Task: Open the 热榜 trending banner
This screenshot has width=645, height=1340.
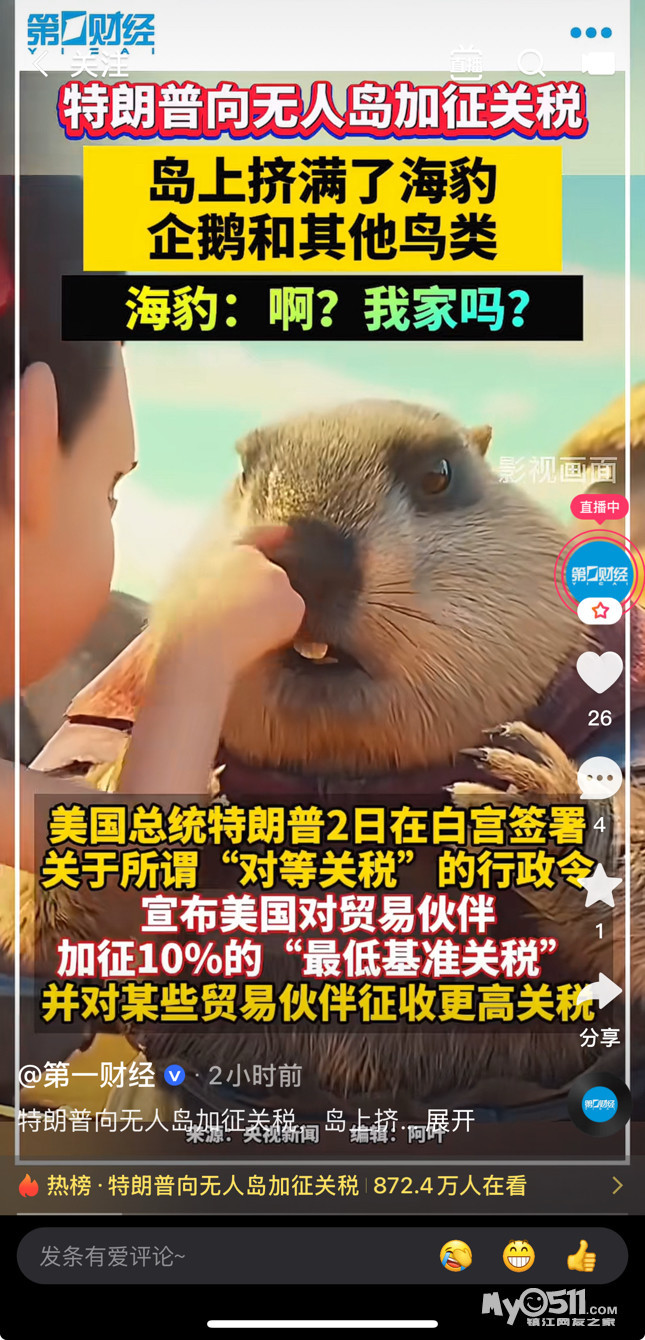Action: pos(320,1186)
